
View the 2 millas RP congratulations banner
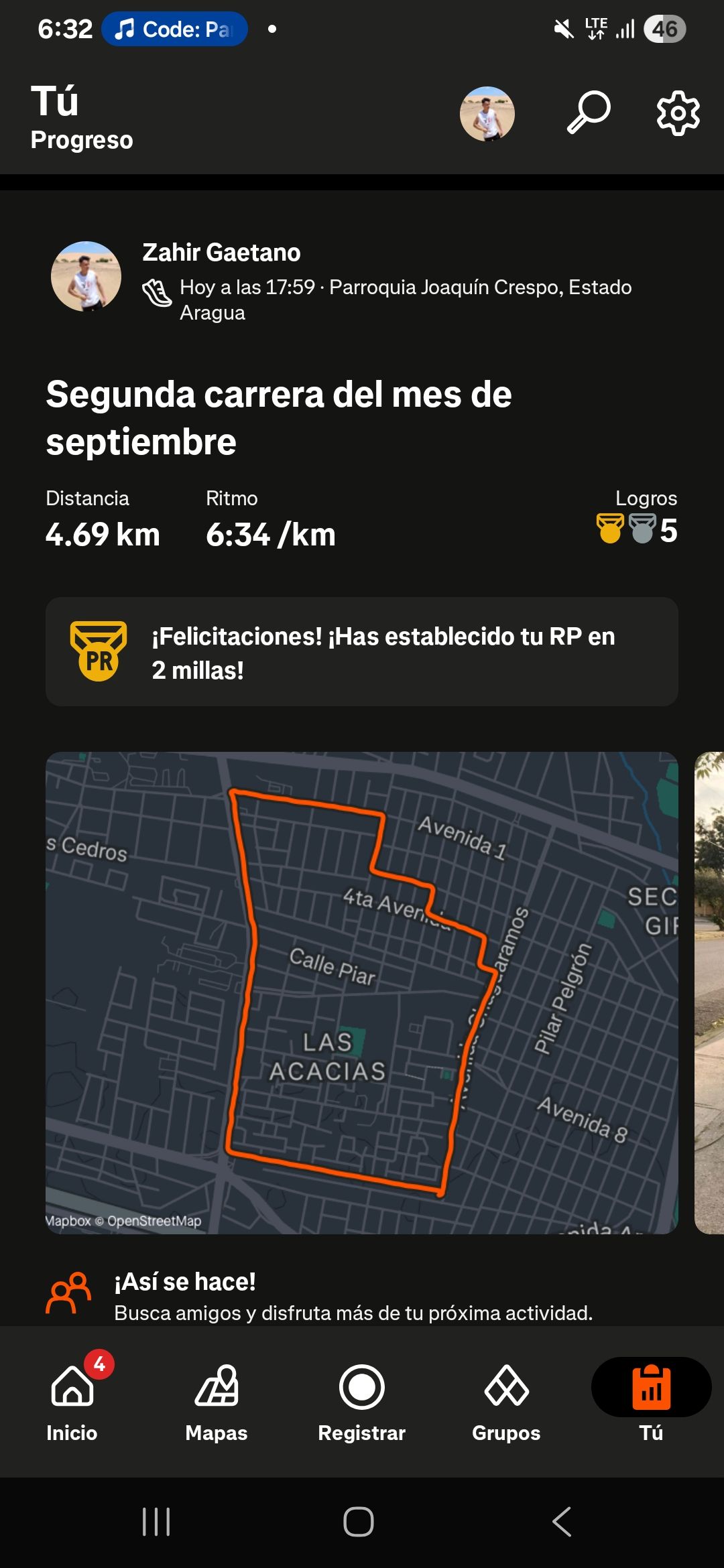pos(362,652)
